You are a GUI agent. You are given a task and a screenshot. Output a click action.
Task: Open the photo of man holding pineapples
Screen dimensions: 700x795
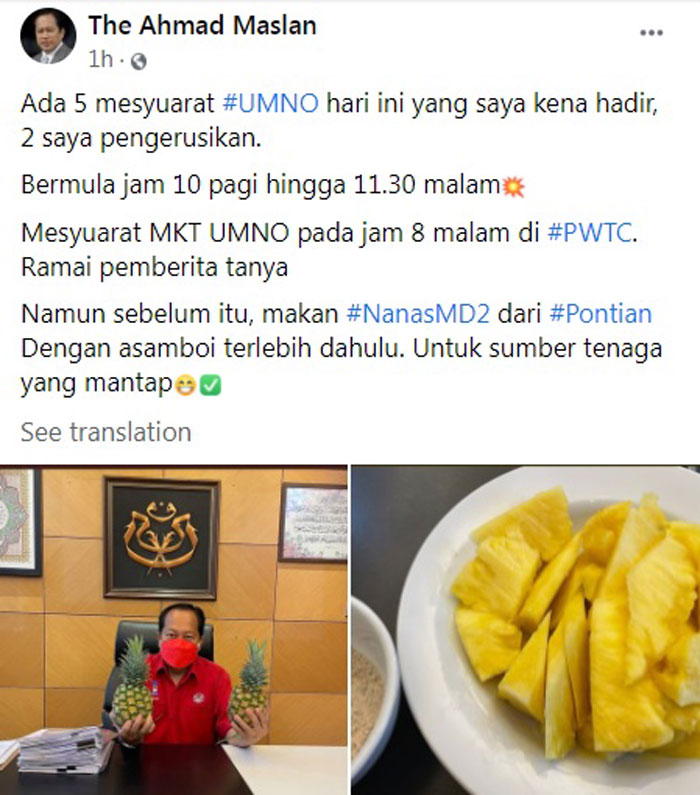coord(173,630)
